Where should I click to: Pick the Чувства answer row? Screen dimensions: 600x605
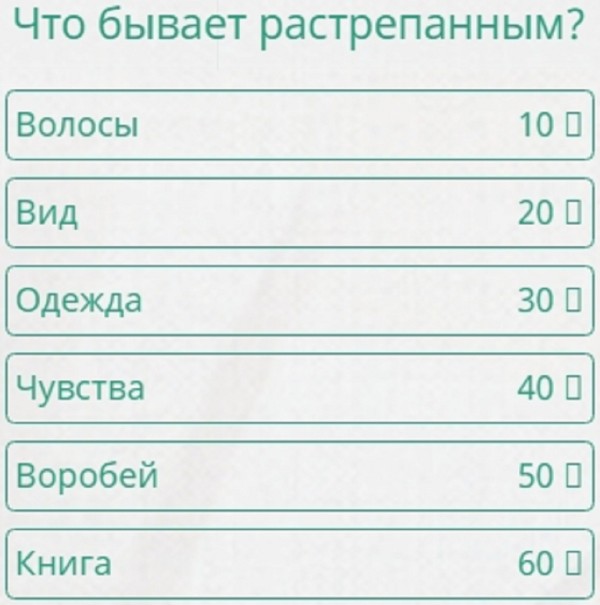(x=298, y=388)
